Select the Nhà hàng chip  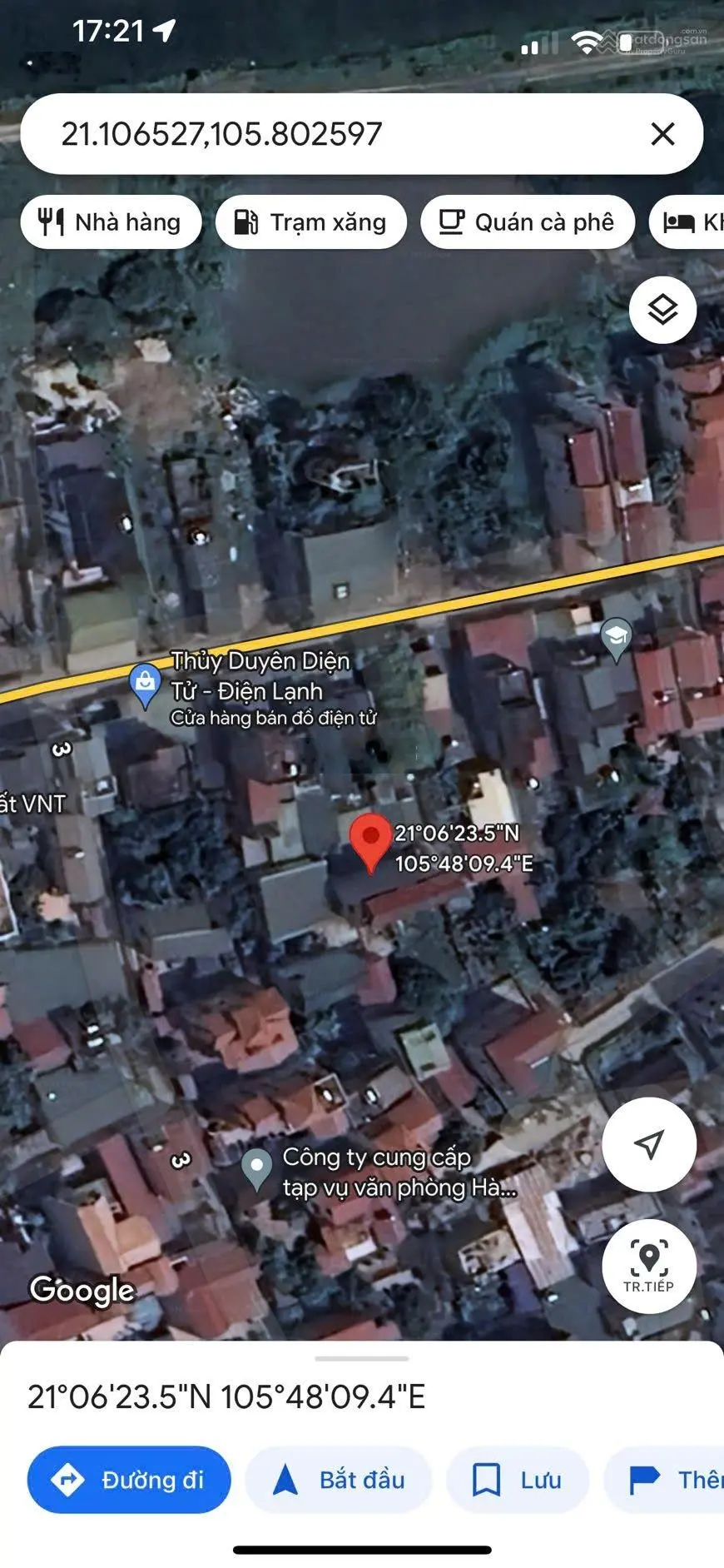click(x=111, y=222)
